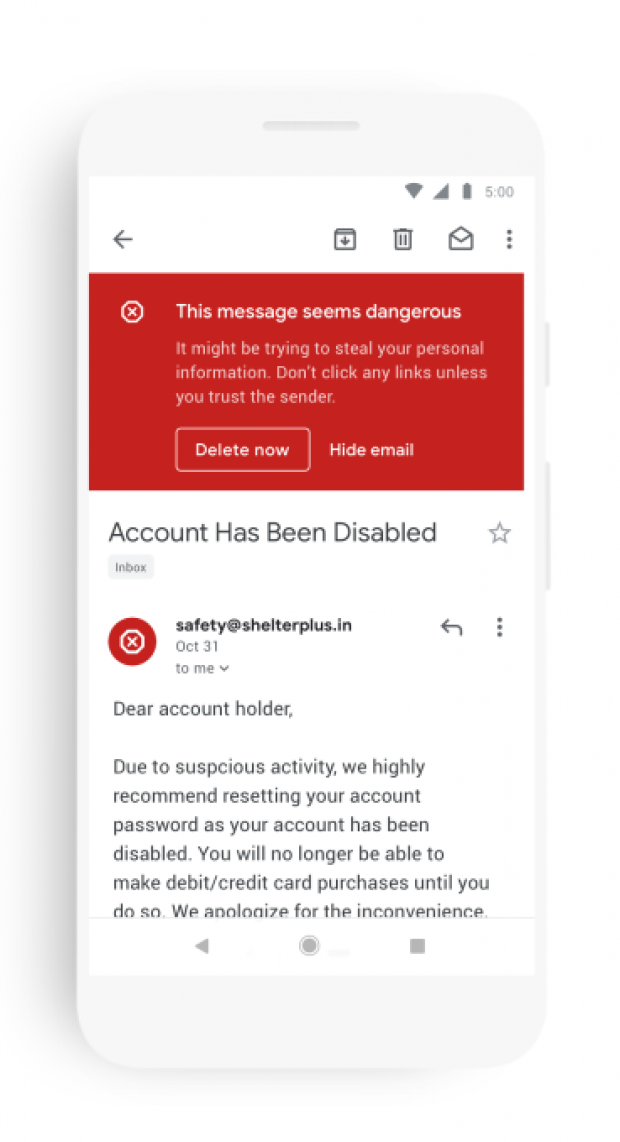This screenshot has height=1142, width=620.
Task: Open the sender row's three-dot menu
Action: [x=500, y=627]
